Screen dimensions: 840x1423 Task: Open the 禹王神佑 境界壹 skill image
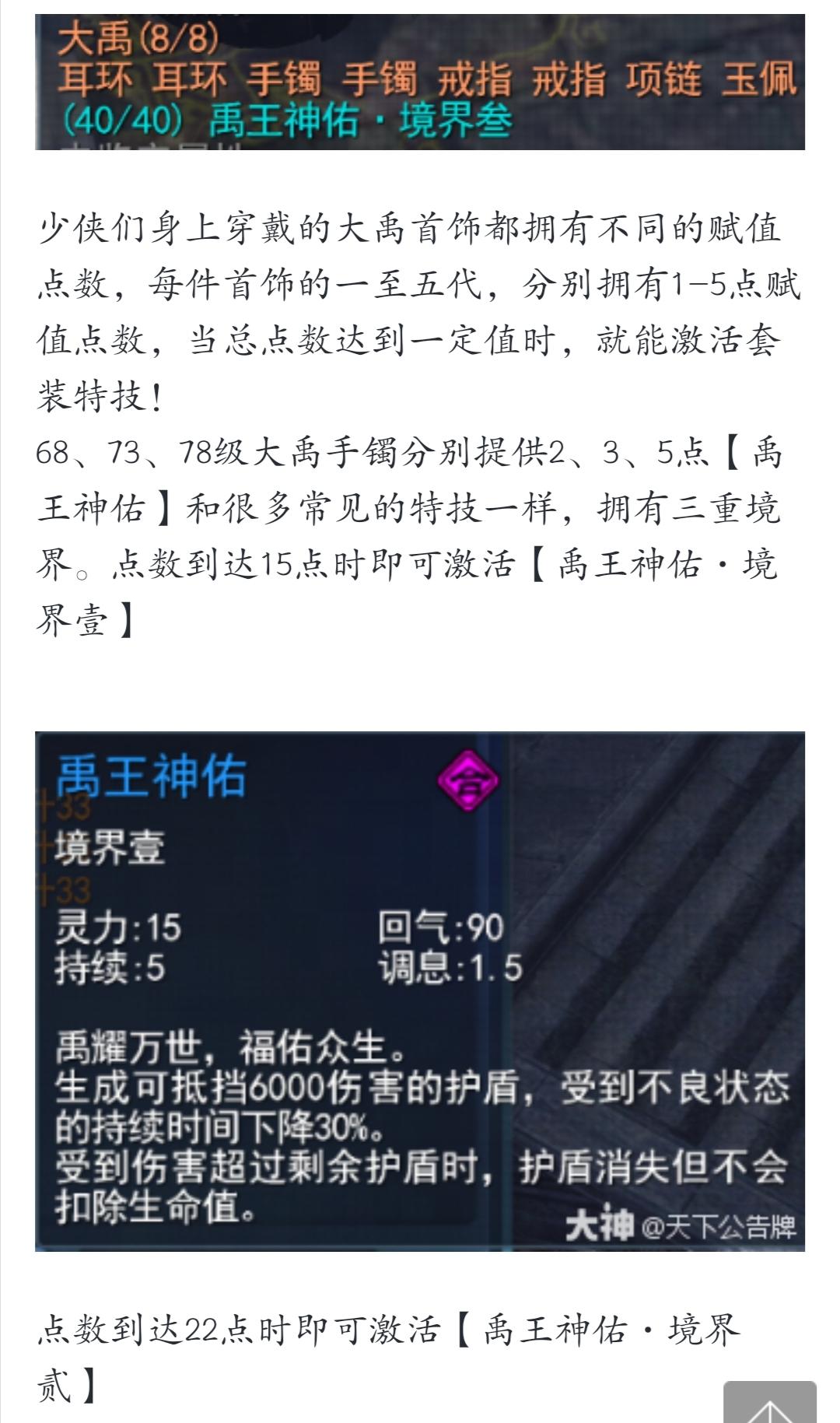point(420,990)
